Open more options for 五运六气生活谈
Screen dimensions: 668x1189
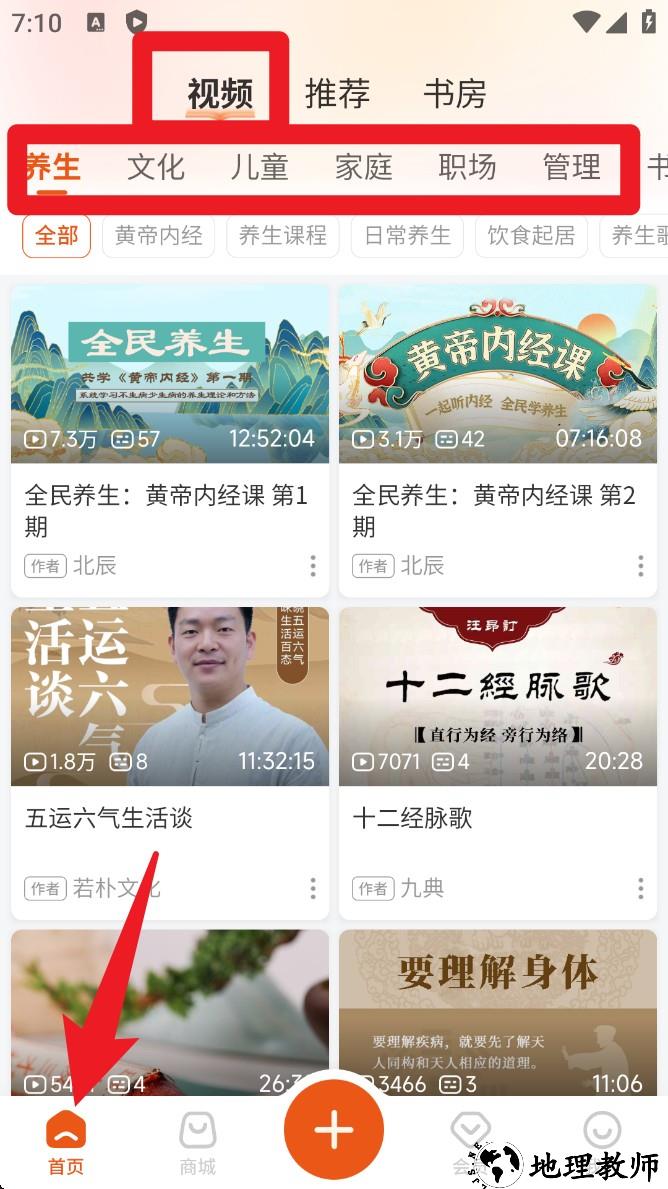tap(313, 888)
